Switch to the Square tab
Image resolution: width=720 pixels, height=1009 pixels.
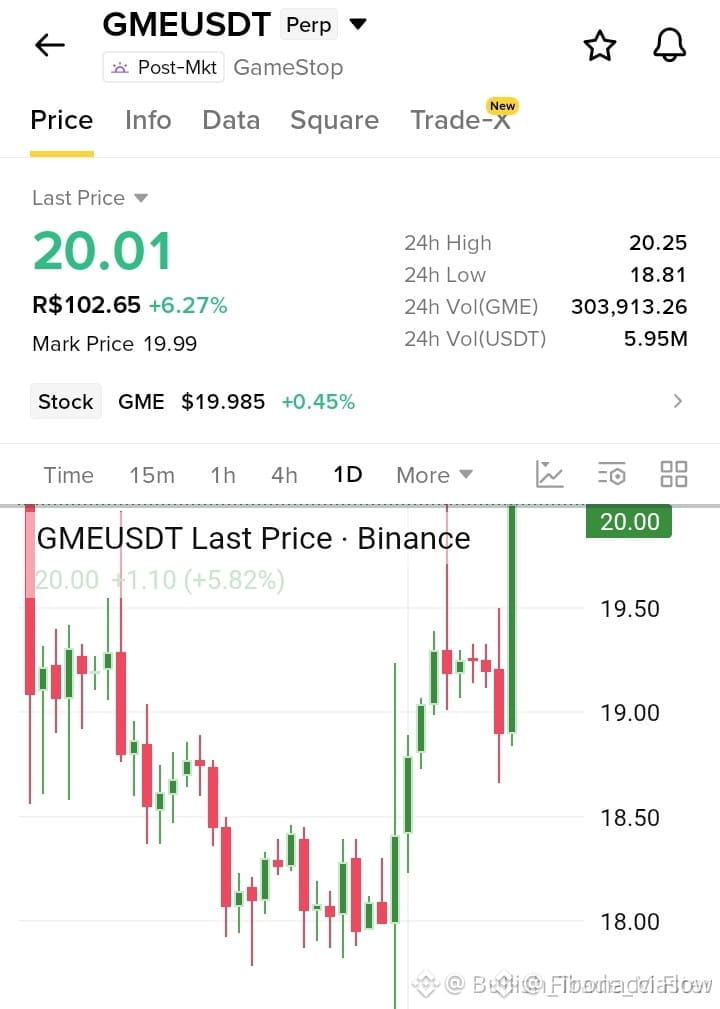pos(335,120)
